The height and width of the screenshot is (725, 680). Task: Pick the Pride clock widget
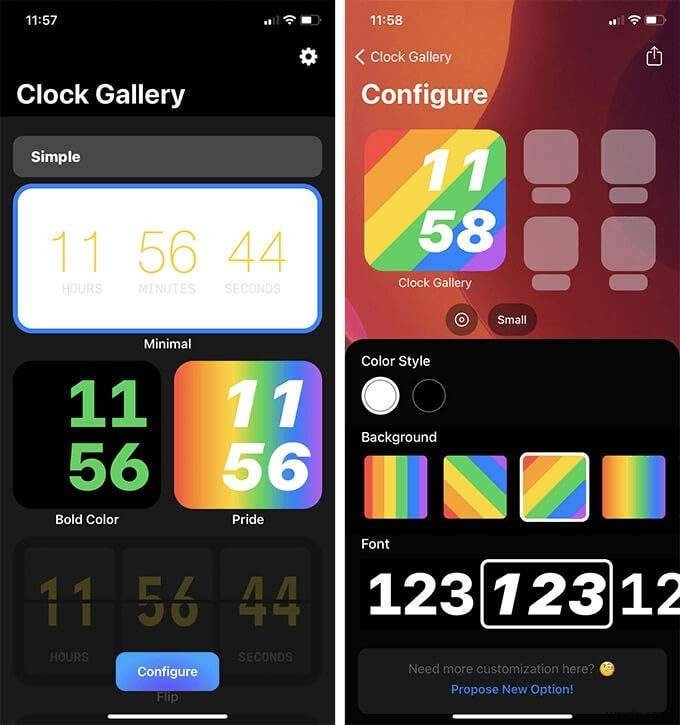(x=248, y=435)
